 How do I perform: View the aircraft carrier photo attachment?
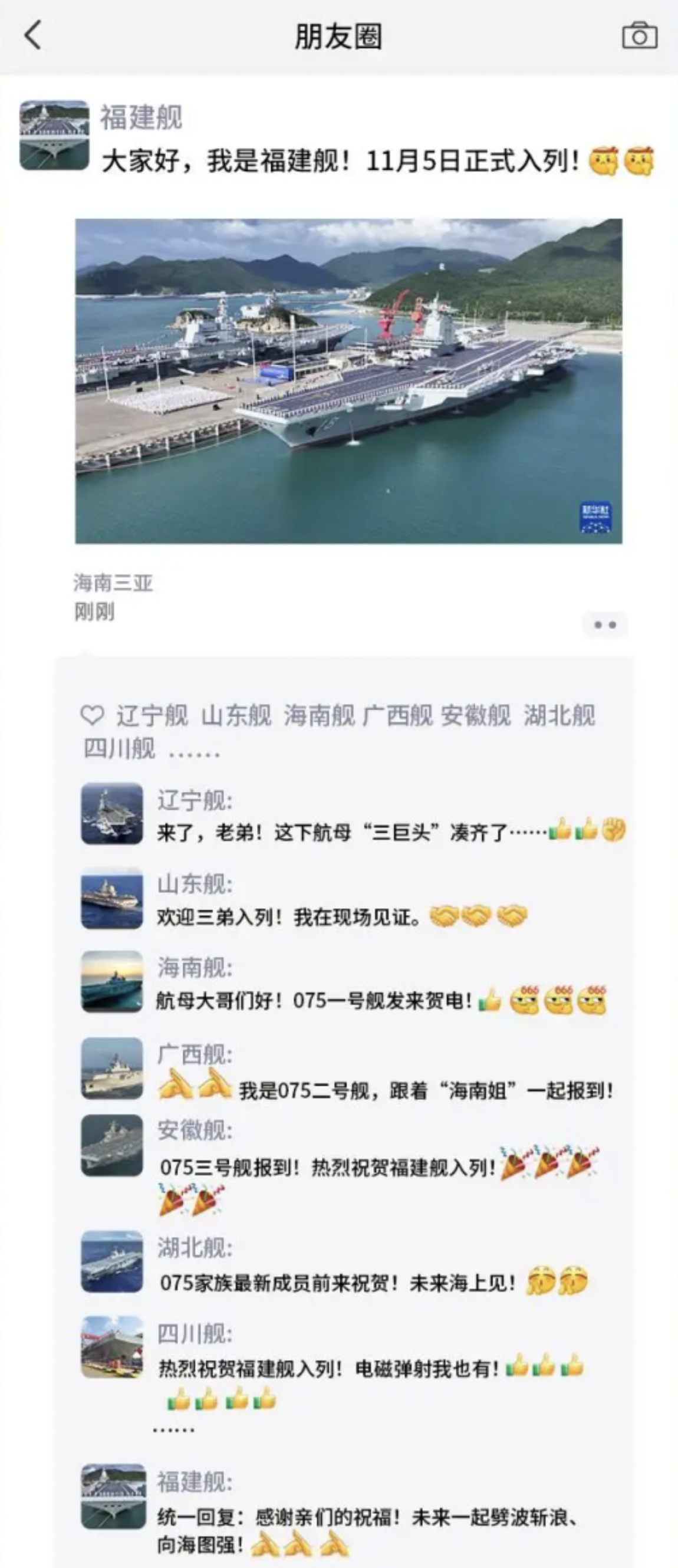347,383
